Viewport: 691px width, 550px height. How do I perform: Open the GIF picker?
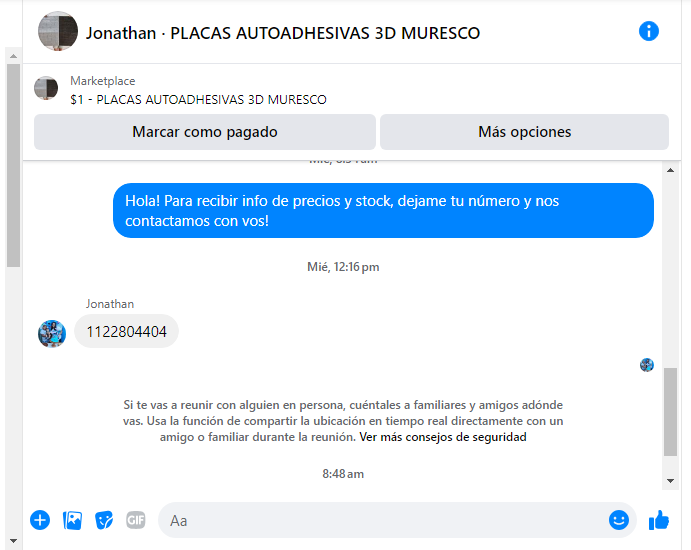136,520
